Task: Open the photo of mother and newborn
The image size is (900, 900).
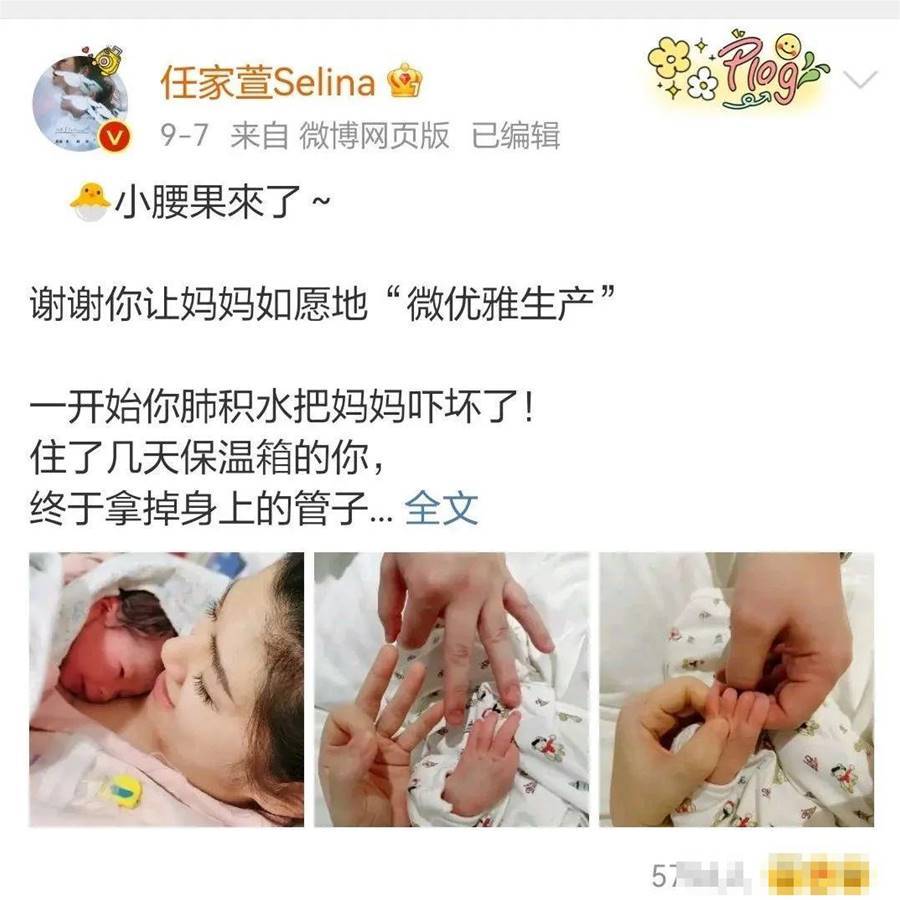Action: pyautogui.click(x=167, y=688)
